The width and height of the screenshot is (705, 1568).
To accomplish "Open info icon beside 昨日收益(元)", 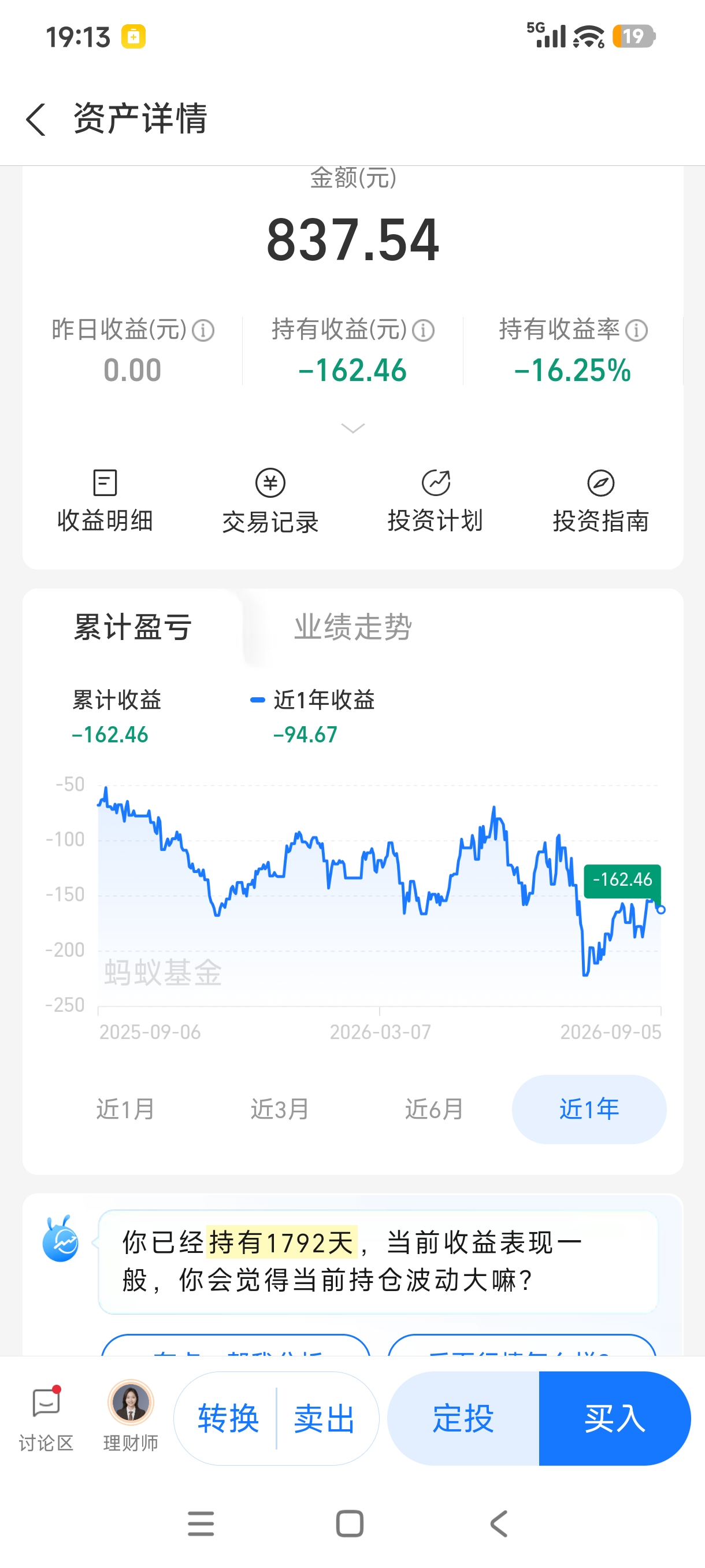I will point(203,331).
